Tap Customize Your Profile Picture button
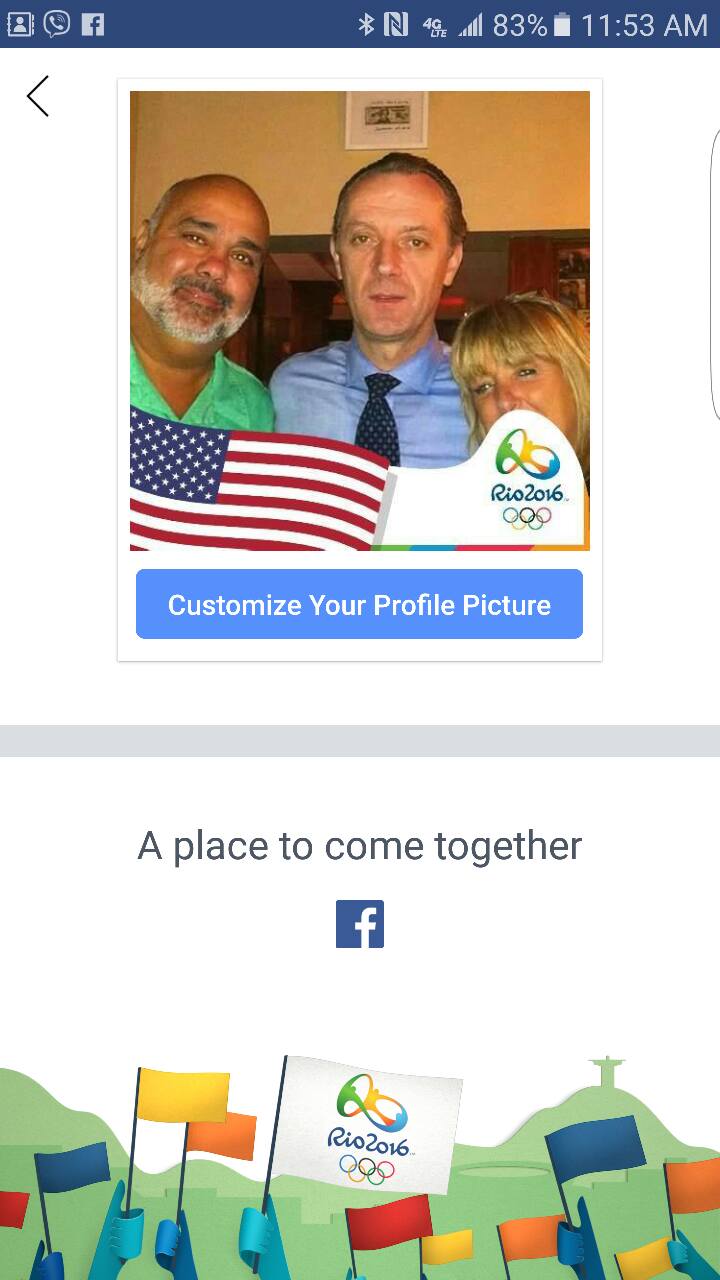The height and width of the screenshot is (1280, 720). click(x=359, y=604)
